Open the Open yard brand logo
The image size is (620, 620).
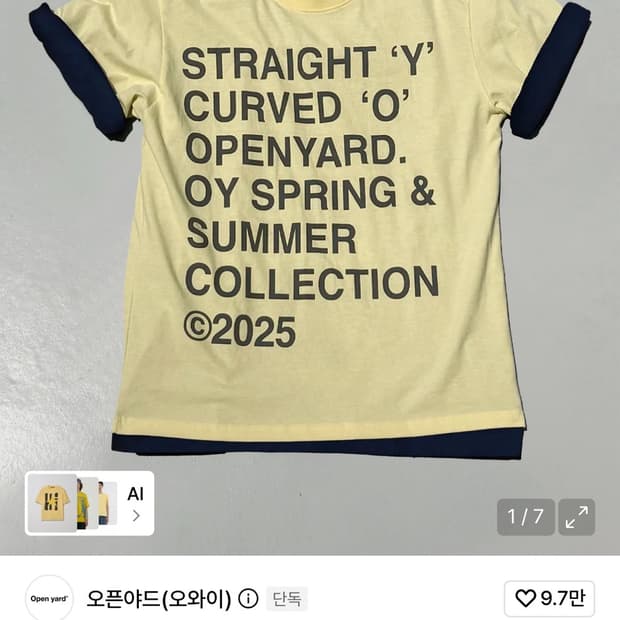click(49, 598)
